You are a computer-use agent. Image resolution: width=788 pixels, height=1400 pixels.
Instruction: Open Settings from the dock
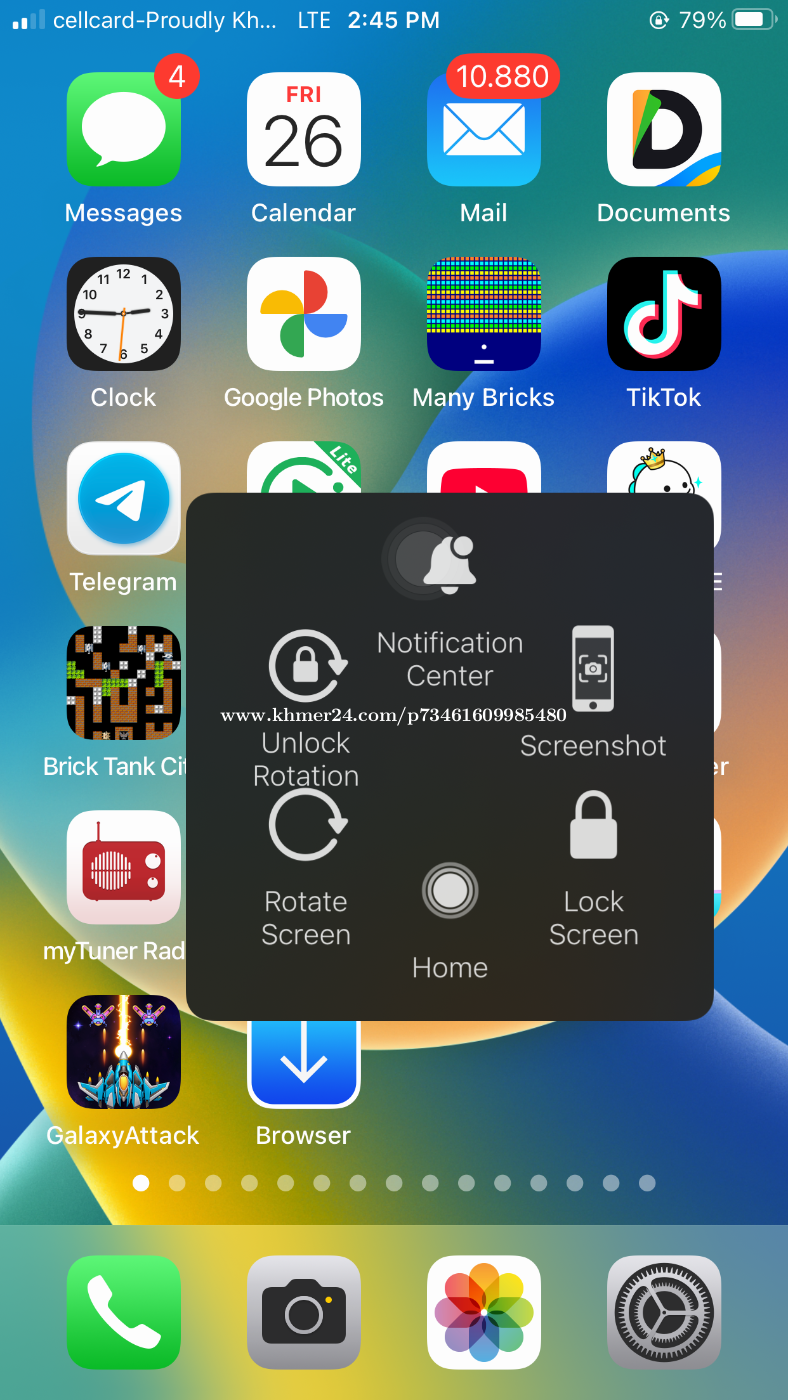[x=664, y=1312]
